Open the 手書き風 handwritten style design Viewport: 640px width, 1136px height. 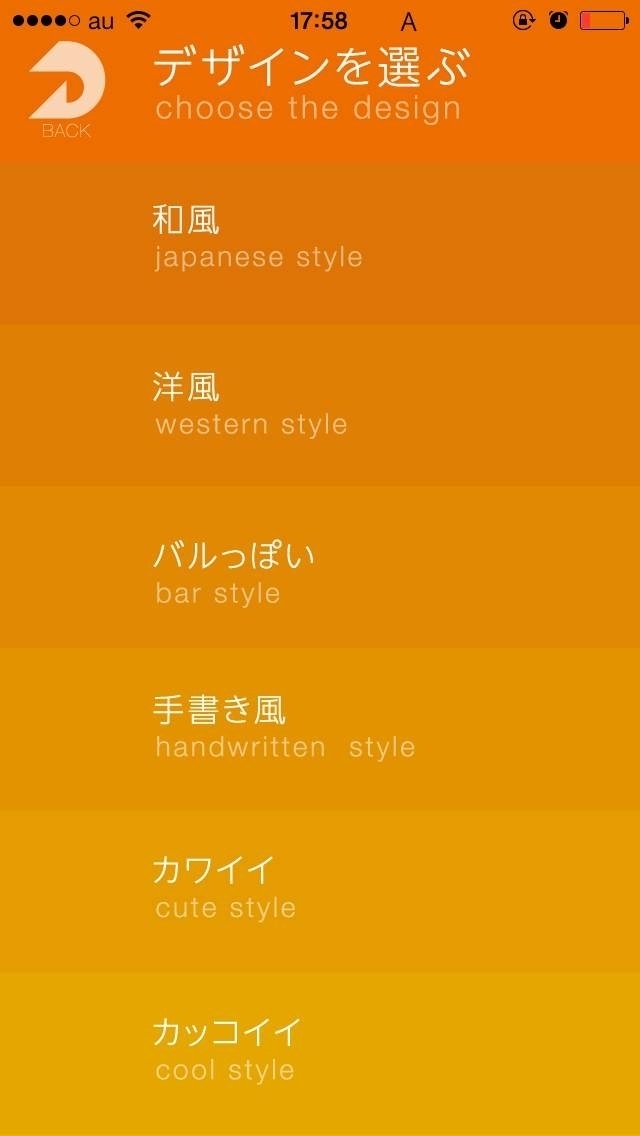pyautogui.click(x=320, y=729)
